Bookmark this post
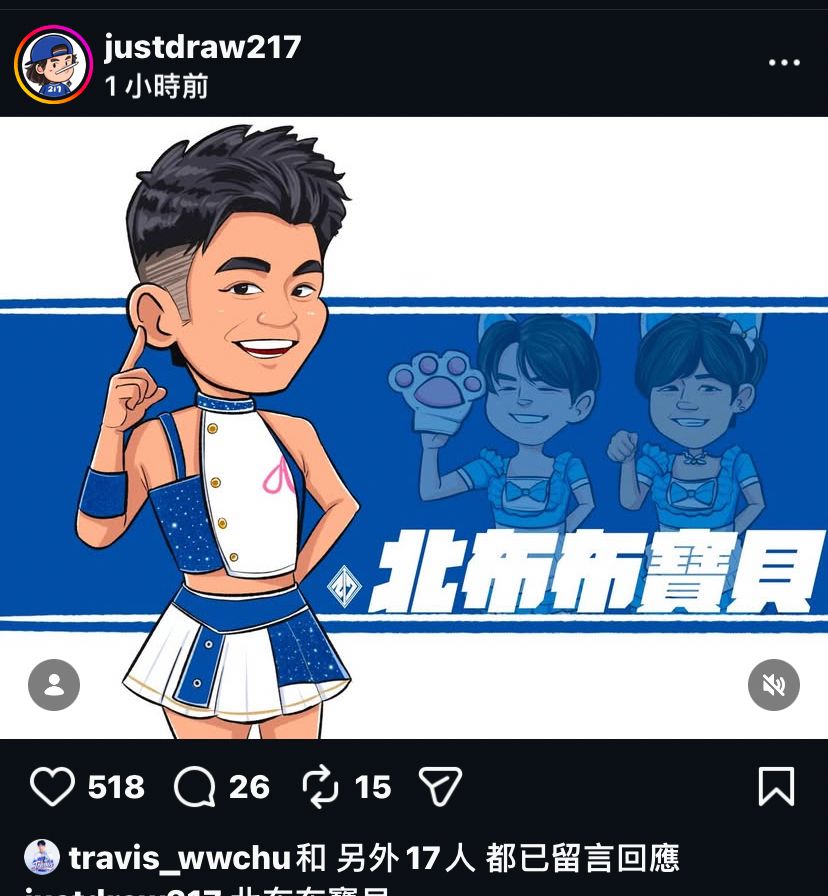The height and width of the screenshot is (896, 828). pyautogui.click(x=776, y=787)
